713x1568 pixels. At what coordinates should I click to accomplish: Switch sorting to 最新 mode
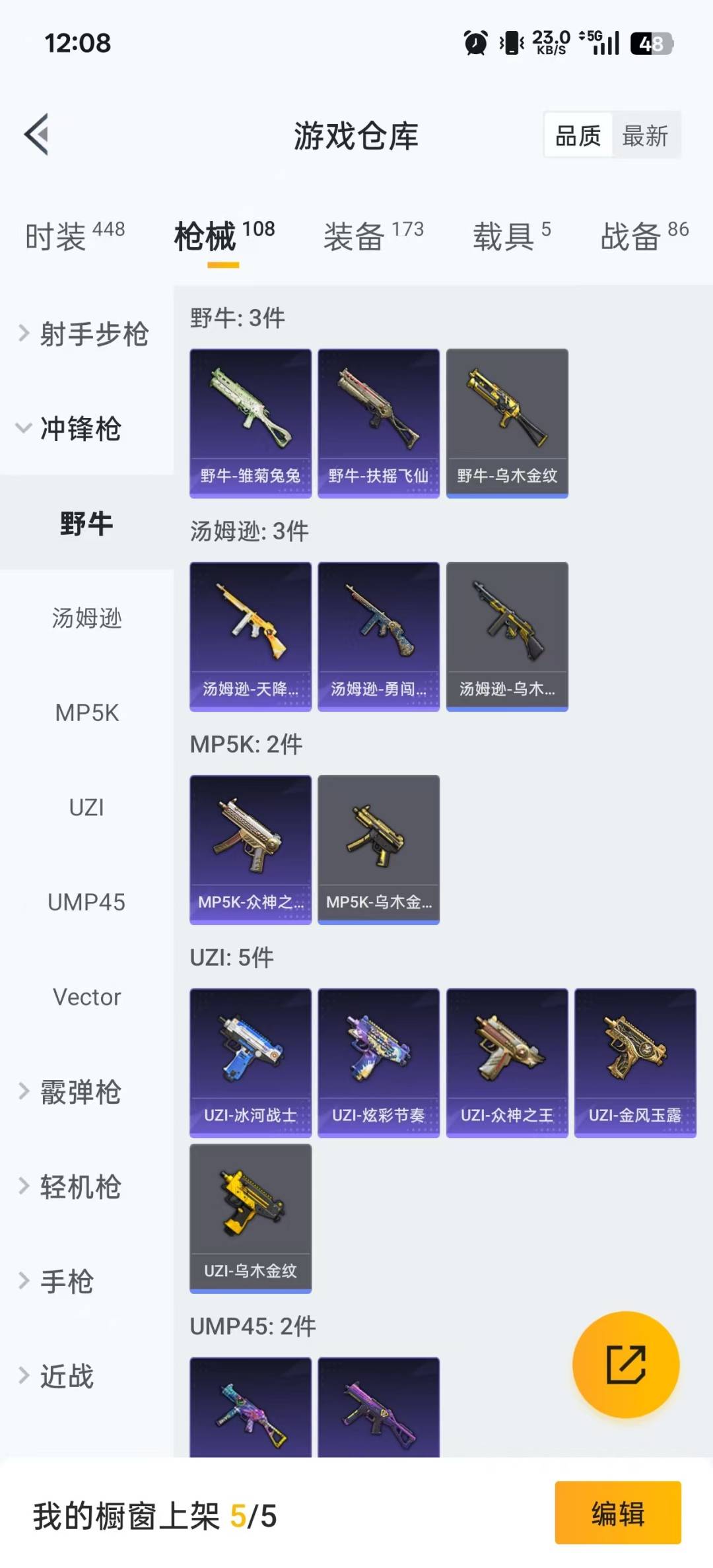coord(646,135)
